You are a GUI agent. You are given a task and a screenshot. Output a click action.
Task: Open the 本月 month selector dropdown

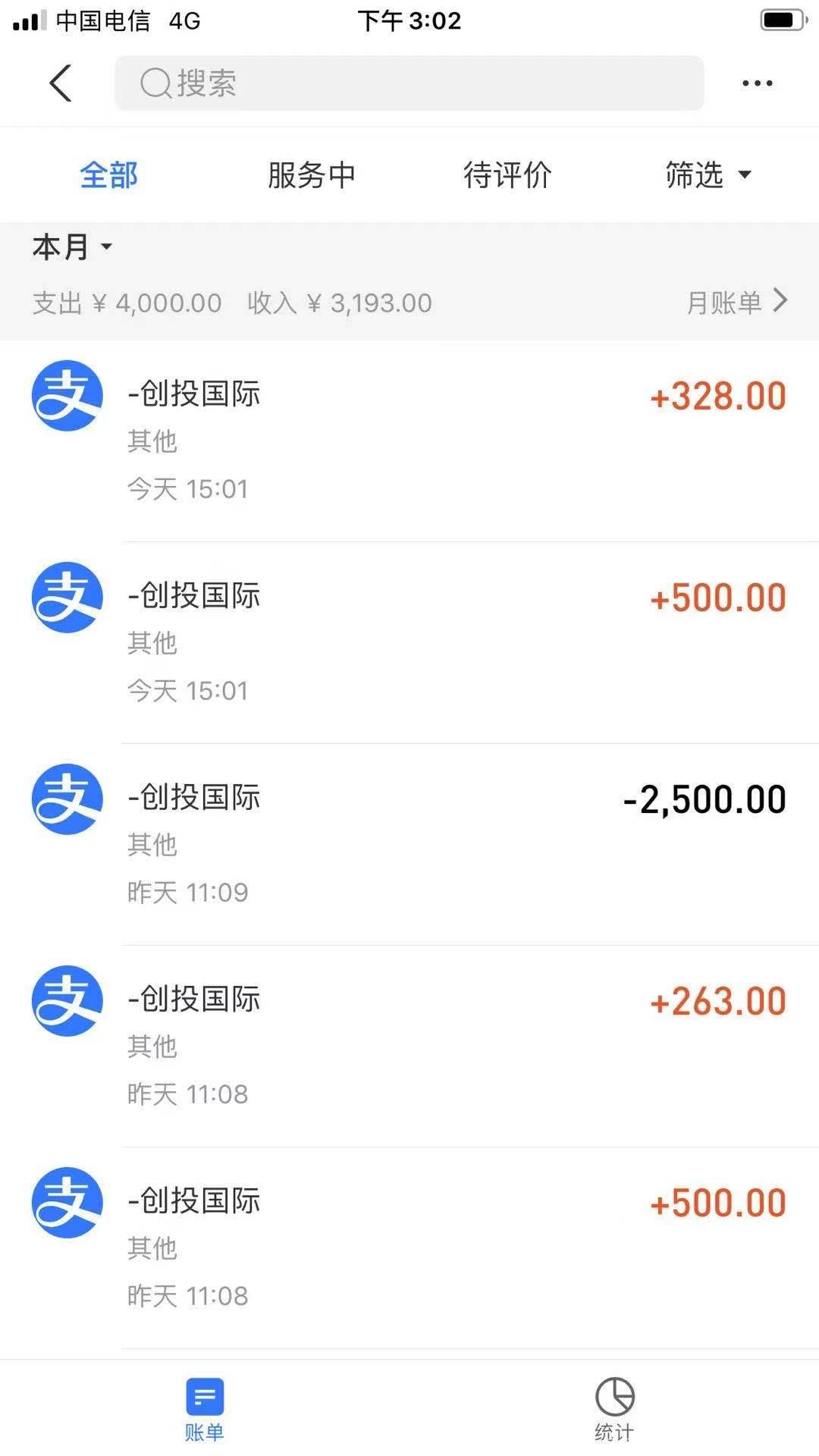point(72,246)
